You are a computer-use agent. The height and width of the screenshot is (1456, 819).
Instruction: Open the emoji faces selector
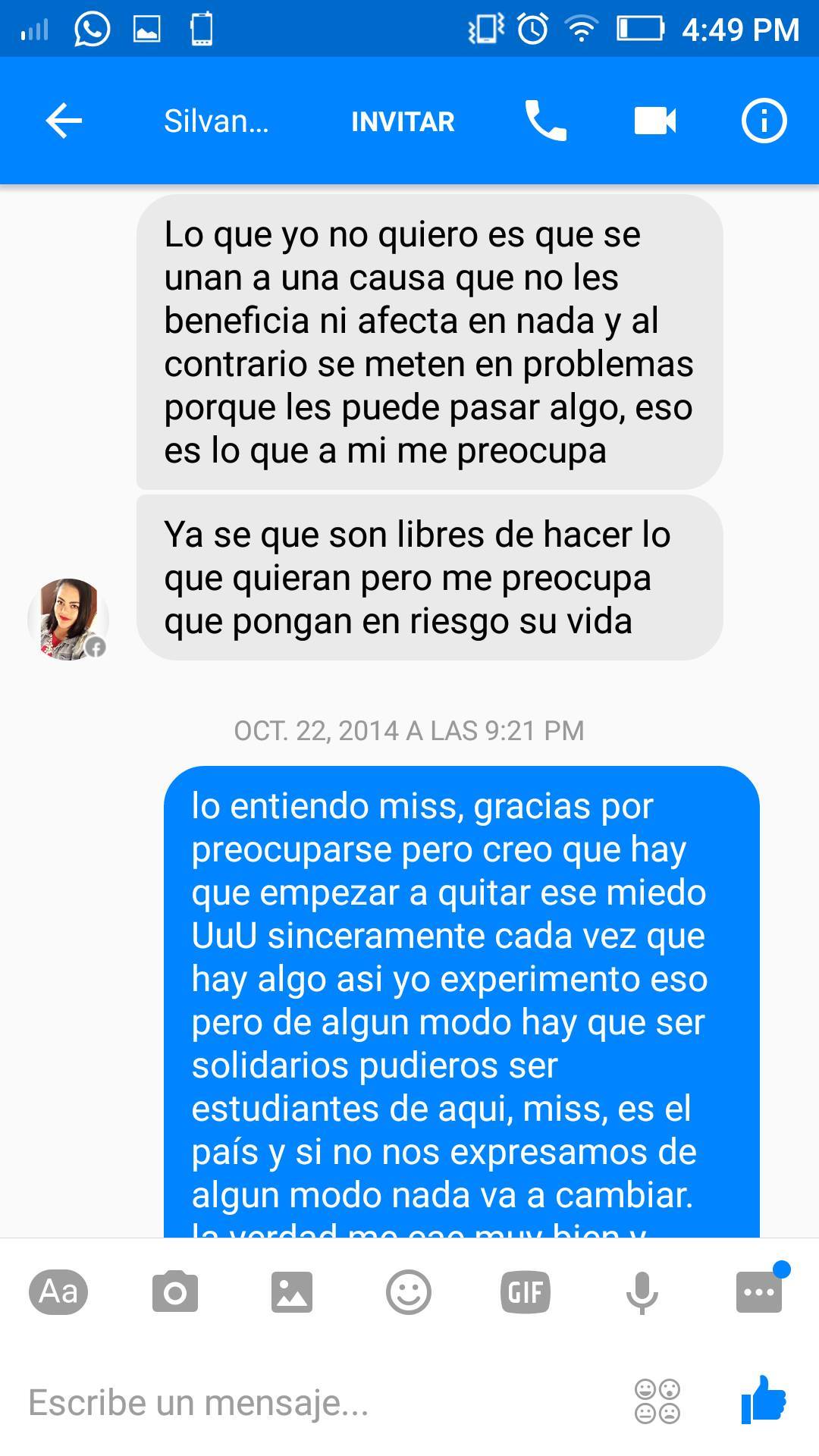click(657, 1401)
